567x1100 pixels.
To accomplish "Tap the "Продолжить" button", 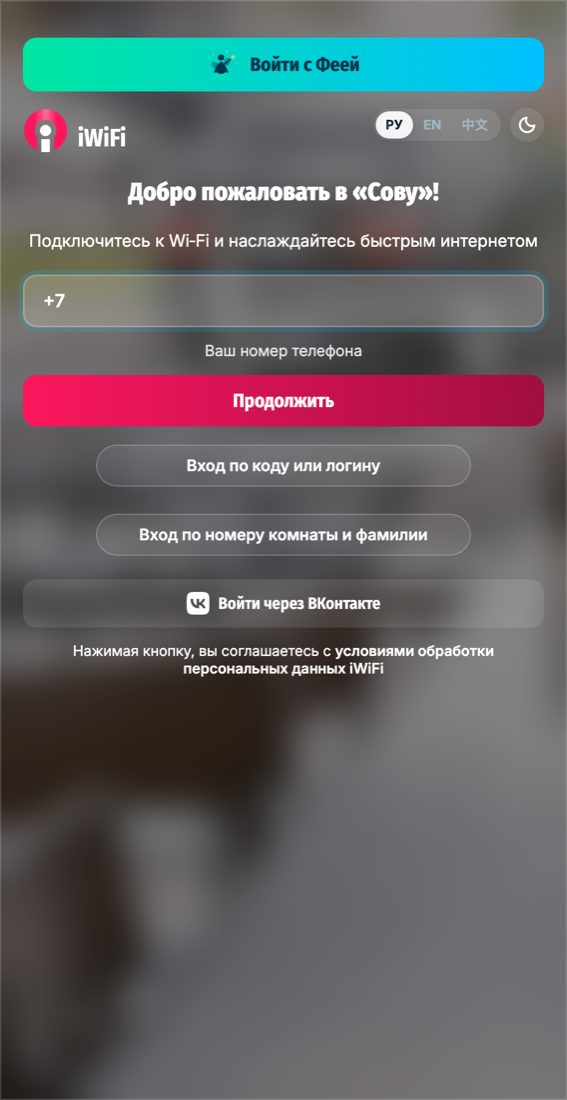I will 284,401.
